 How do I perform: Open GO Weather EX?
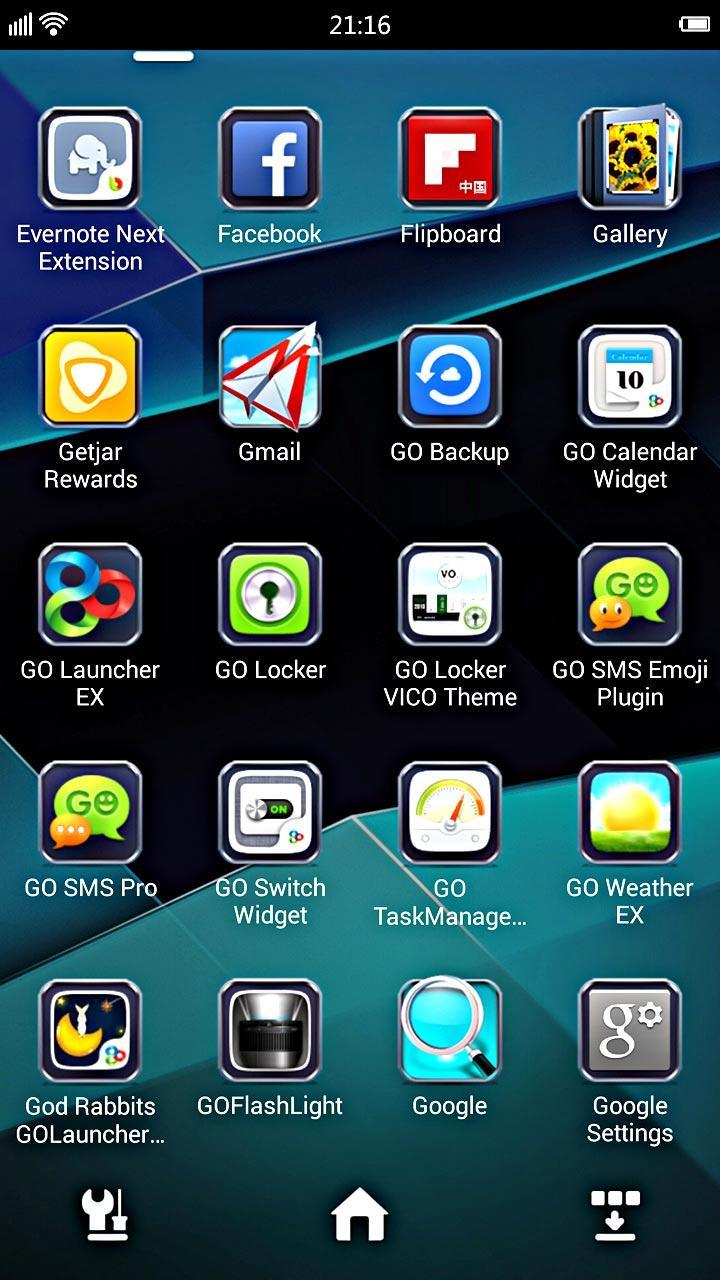[630, 813]
